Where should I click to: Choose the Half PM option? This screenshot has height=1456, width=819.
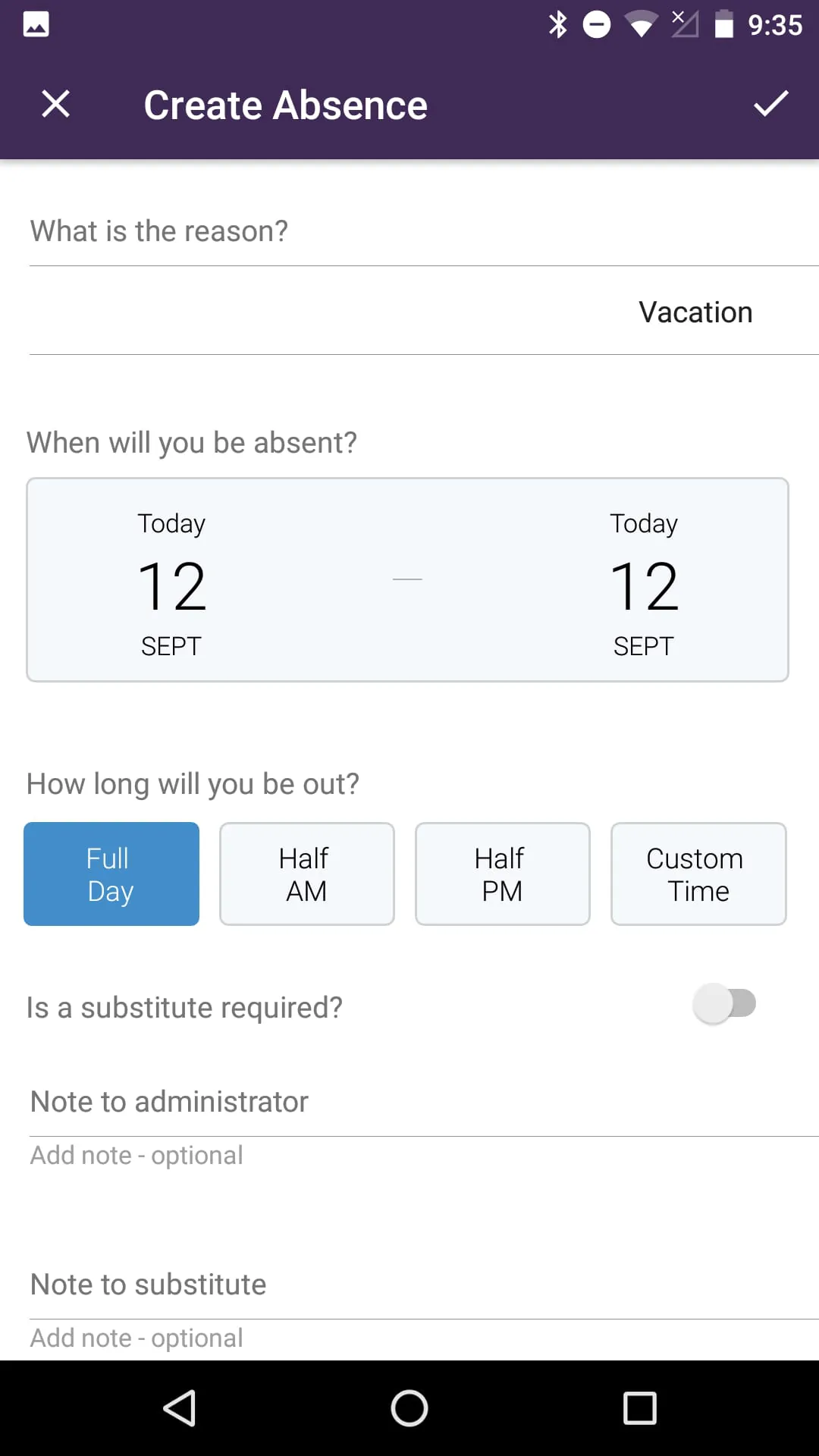[502, 874]
